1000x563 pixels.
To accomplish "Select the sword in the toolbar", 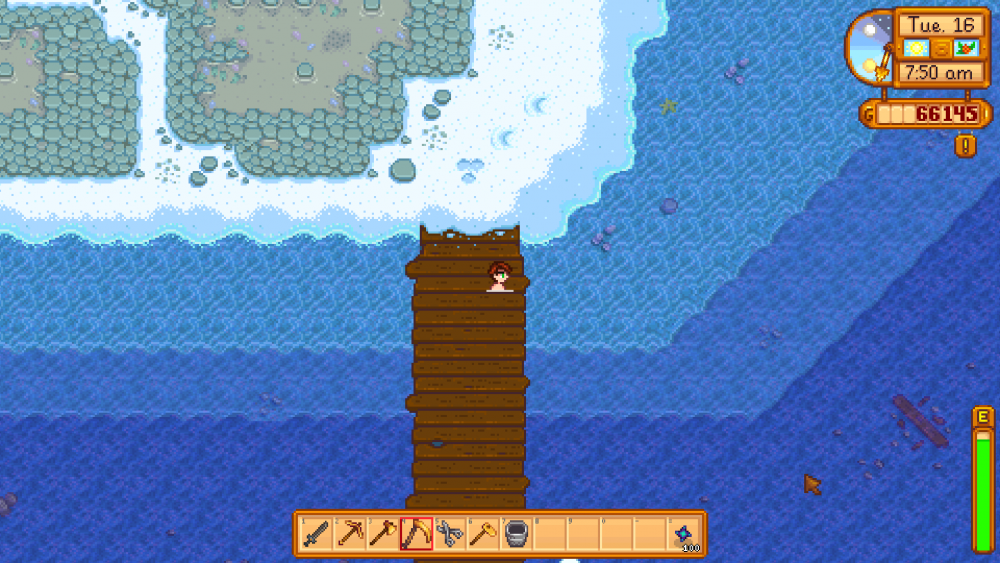I will (x=317, y=534).
